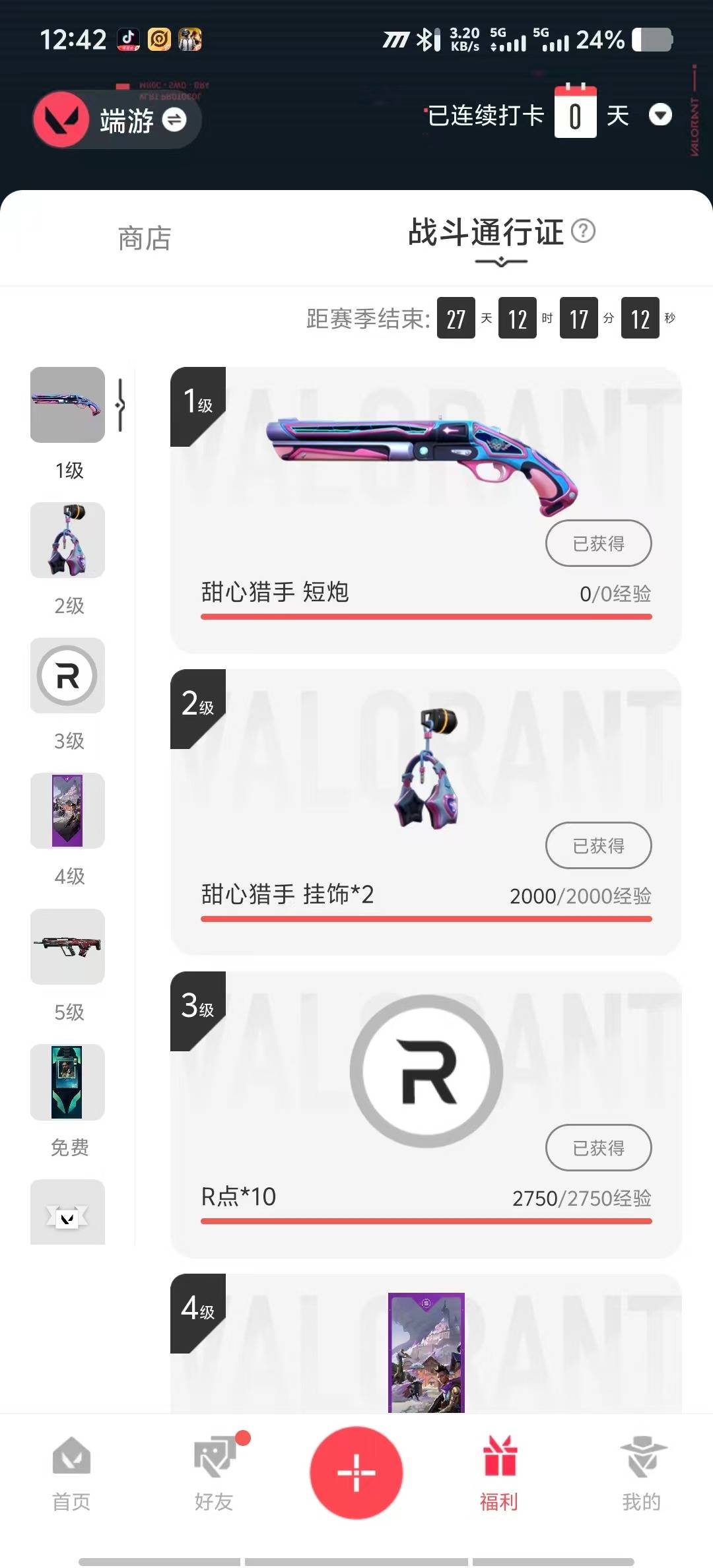This screenshot has height=1568, width=713.
Task: Tap 已获得 on 甜心猎手 短炮 card
Action: point(598,543)
